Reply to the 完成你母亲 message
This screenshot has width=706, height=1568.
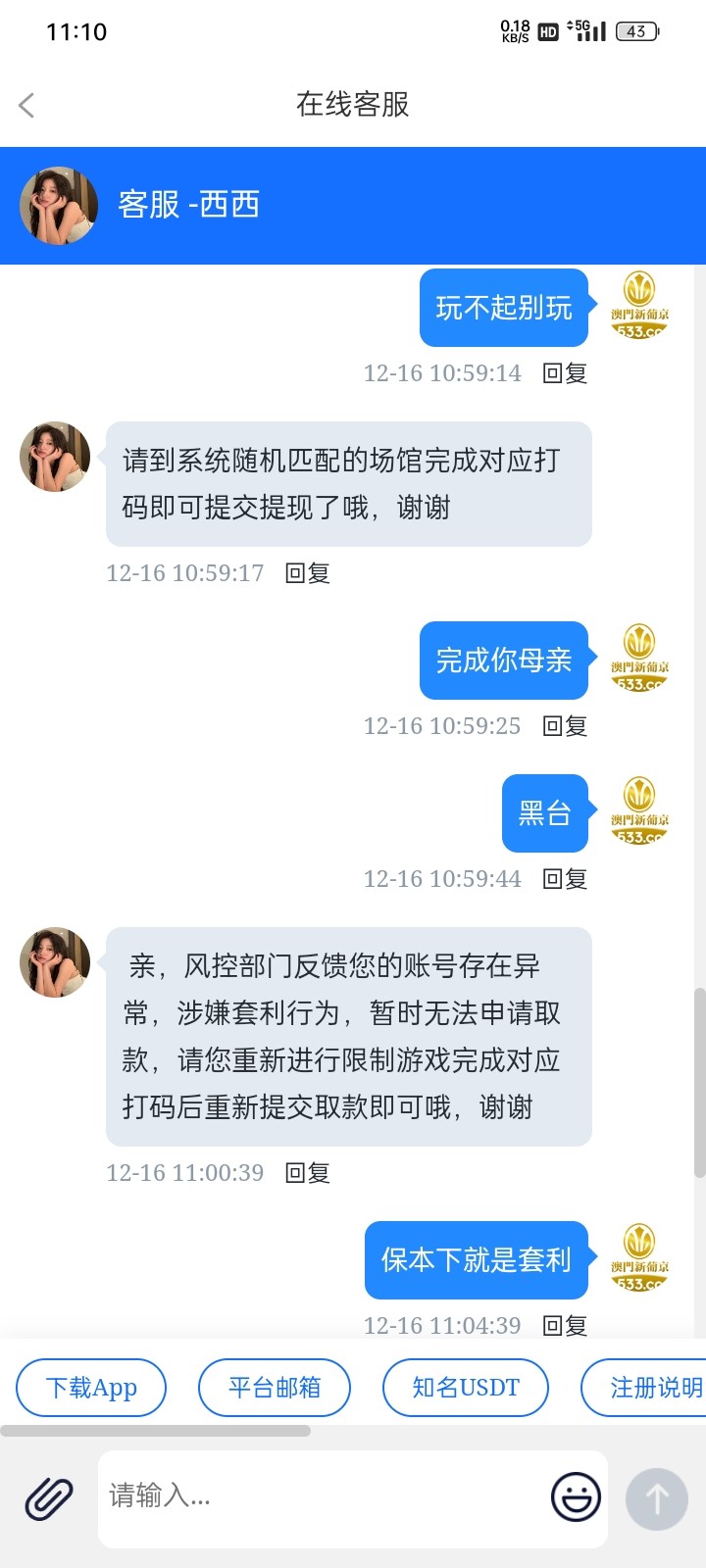pos(565,726)
